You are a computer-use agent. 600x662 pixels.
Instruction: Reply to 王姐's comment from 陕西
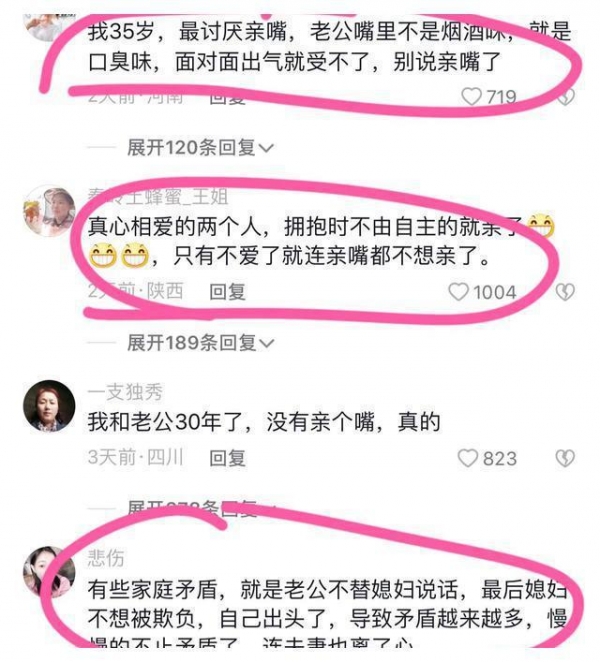coord(227,291)
